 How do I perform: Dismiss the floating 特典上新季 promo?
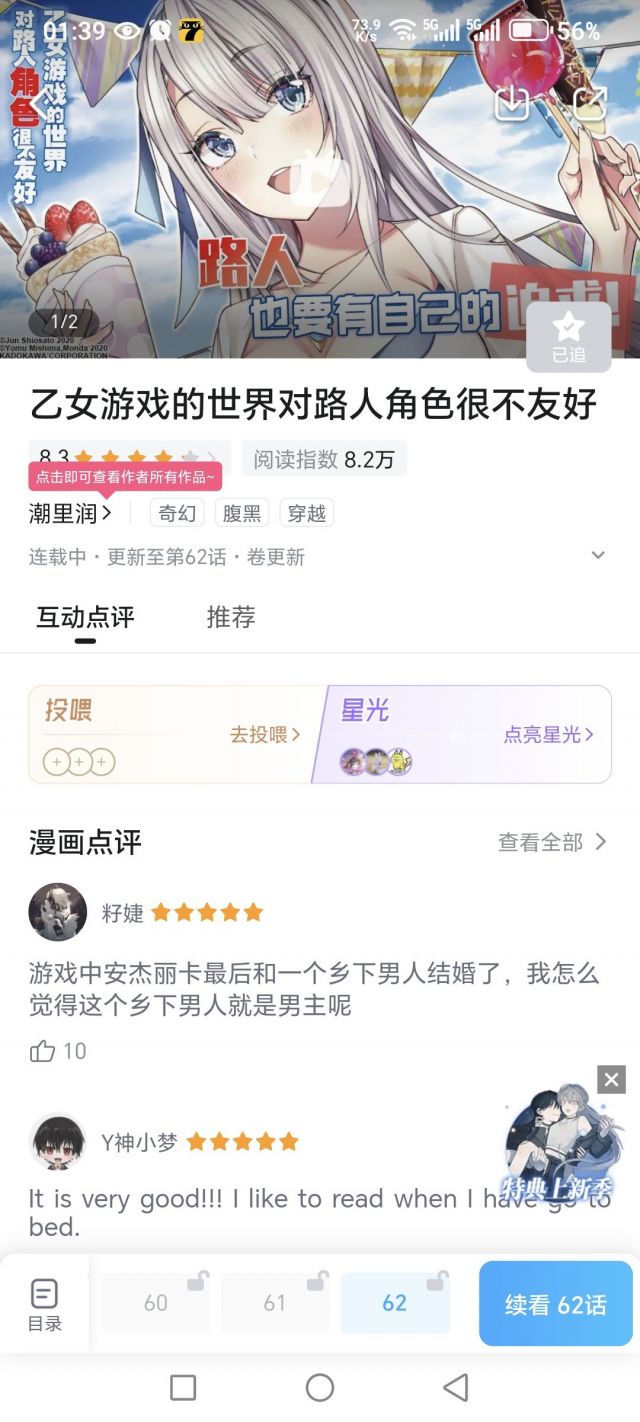point(611,1079)
